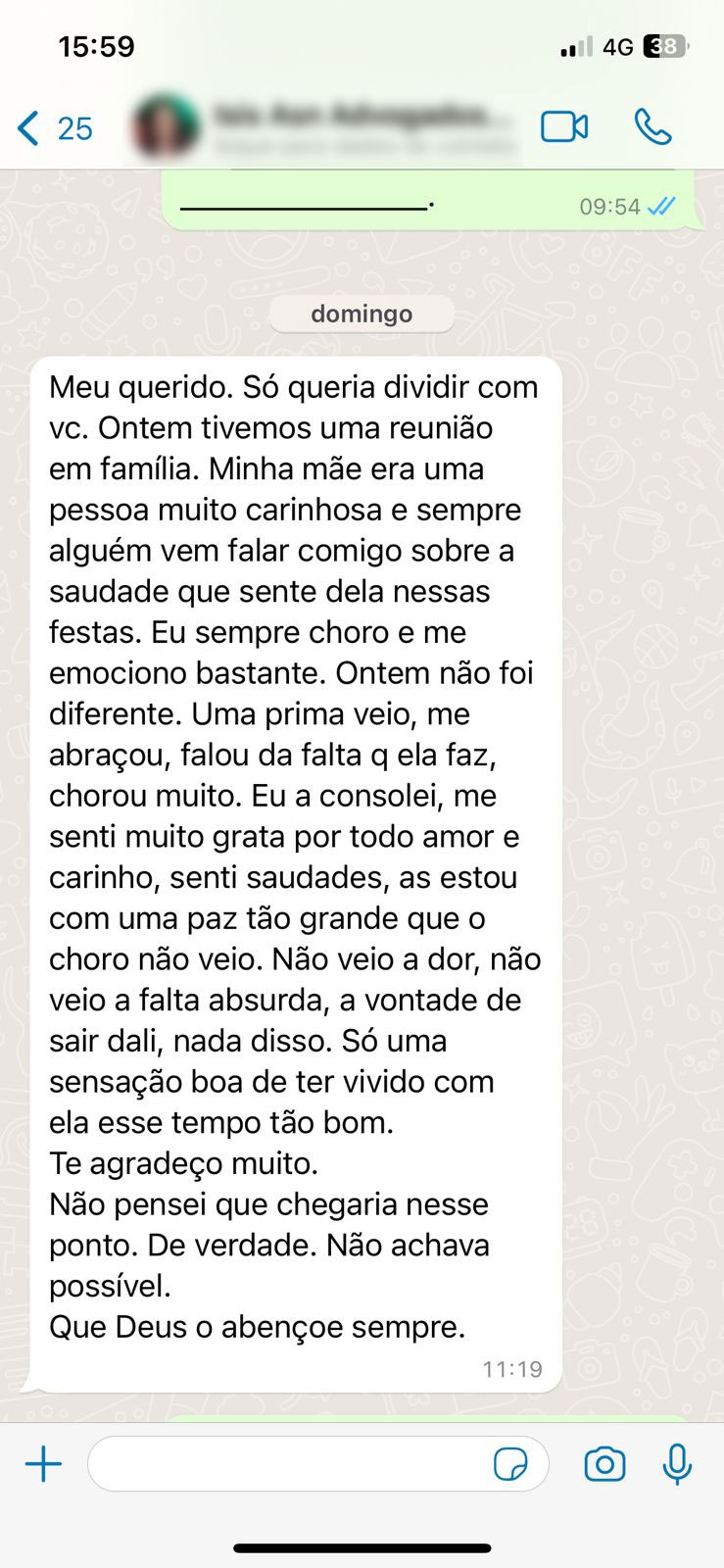Go back to the chats list
The height and width of the screenshot is (1568, 724).
pos(55,128)
